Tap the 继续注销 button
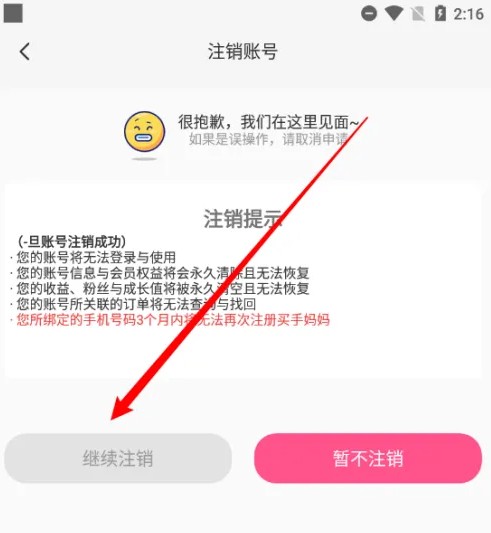491x533 pixels. (118, 458)
